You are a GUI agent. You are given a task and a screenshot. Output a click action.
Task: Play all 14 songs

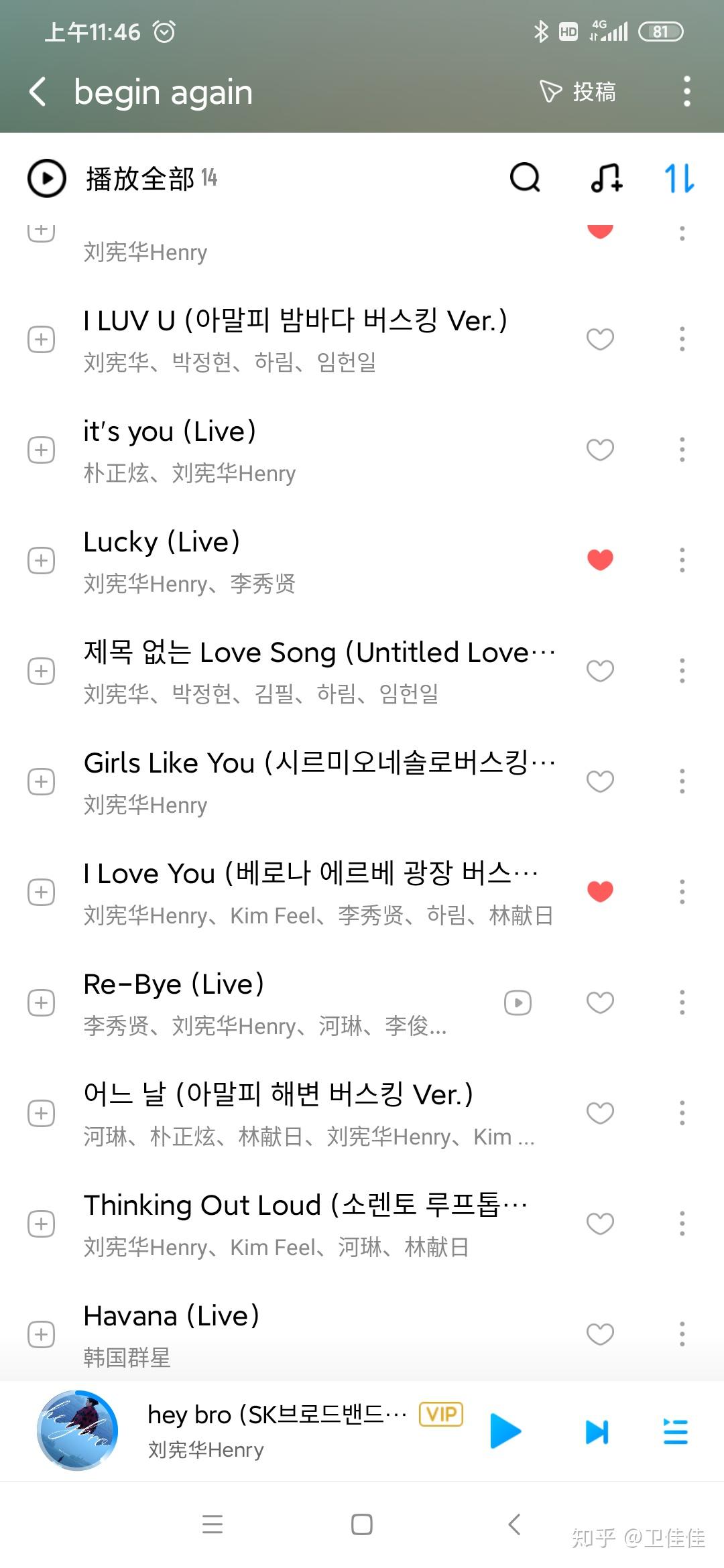tap(123, 178)
